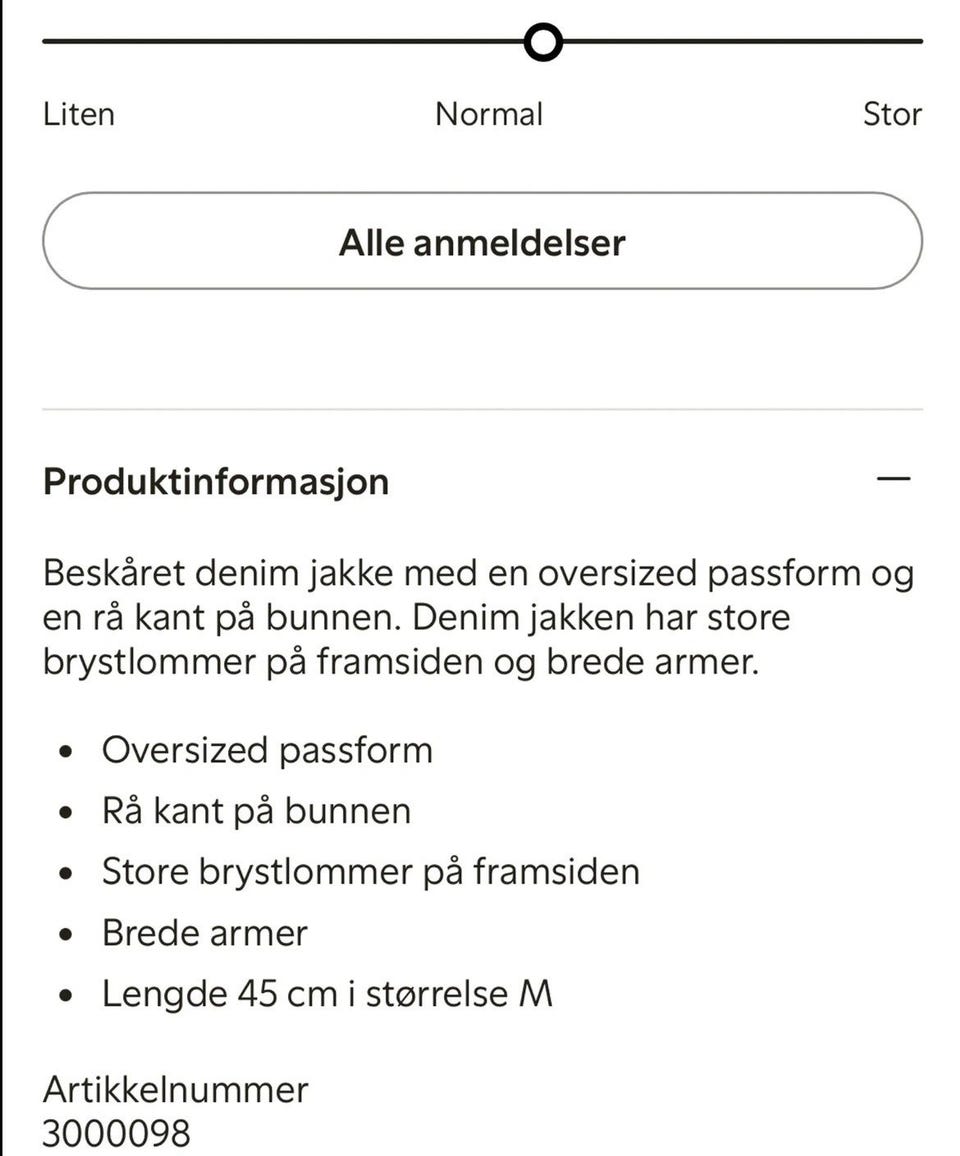This screenshot has height=1156, width=960.
Task: Click the bullet for Lengde 45 cm
Action: click(66, 994)
